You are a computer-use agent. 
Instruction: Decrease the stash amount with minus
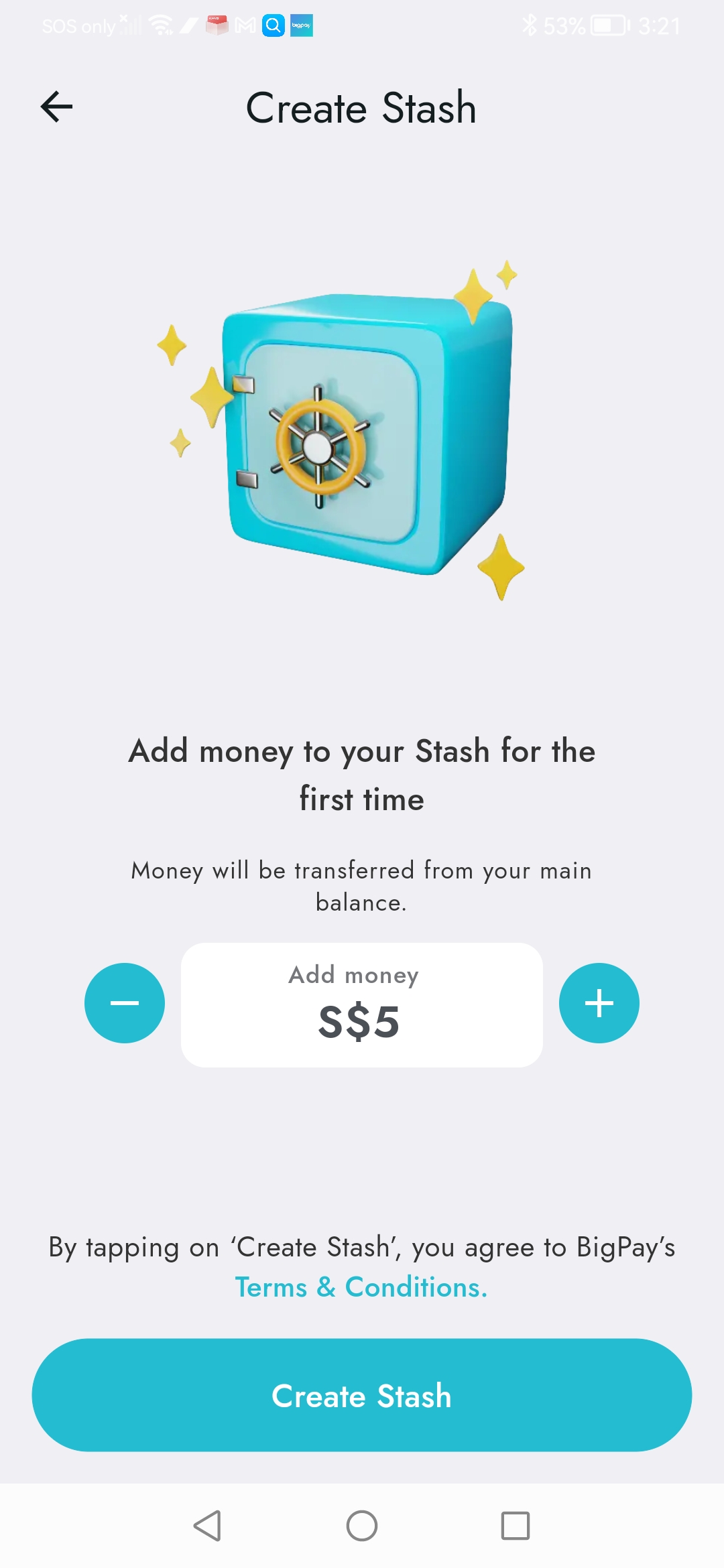(x=125, y=1003)
